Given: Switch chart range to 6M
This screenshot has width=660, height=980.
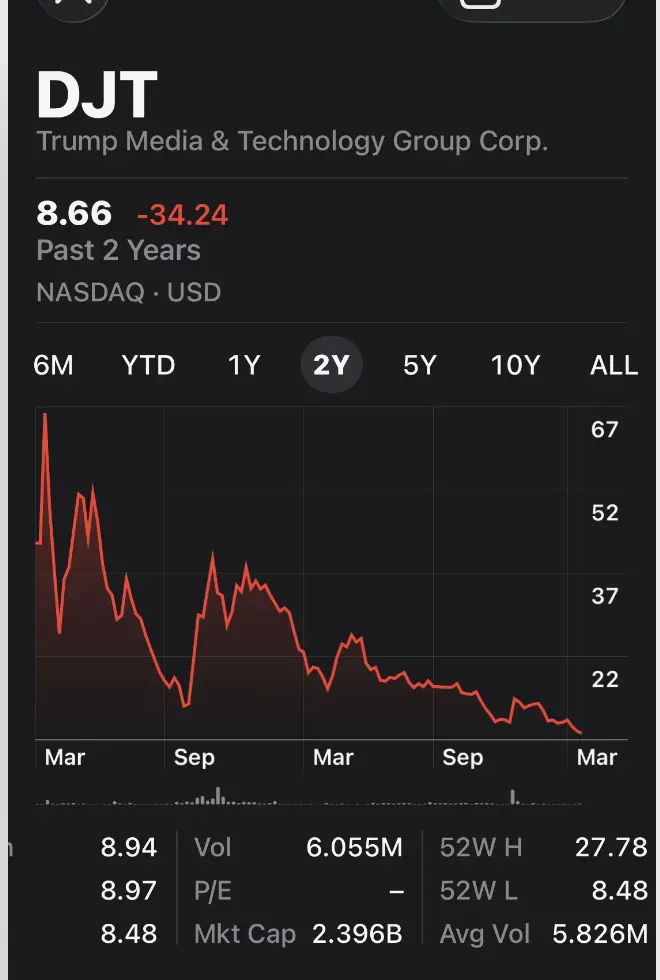Looking at the screenshot, I should [x=54, y=366].
